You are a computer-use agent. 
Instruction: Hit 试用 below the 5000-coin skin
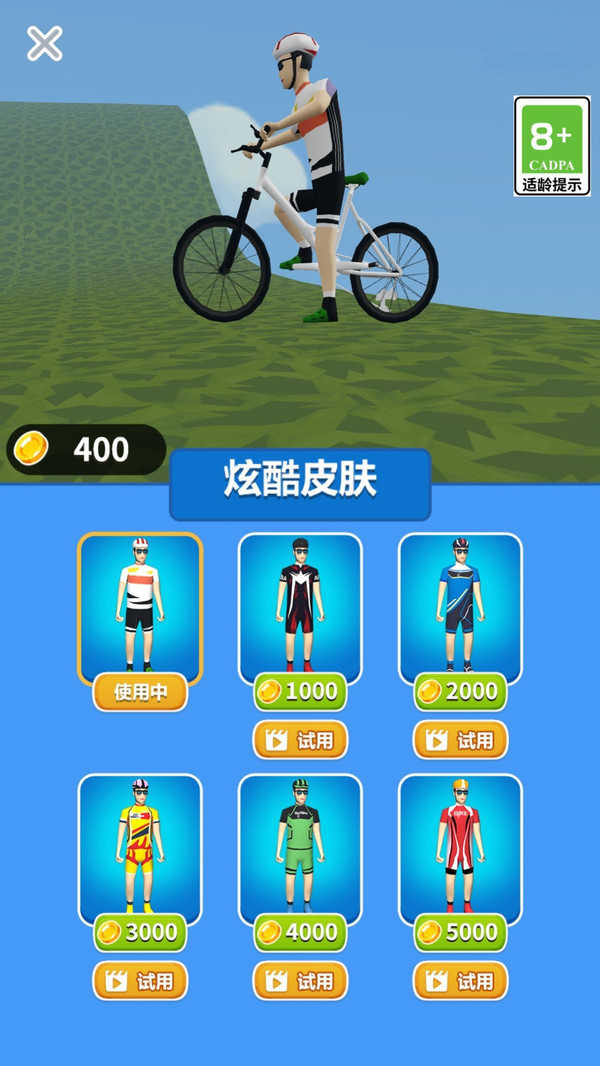pyautogui.click(x=460, y=981)
